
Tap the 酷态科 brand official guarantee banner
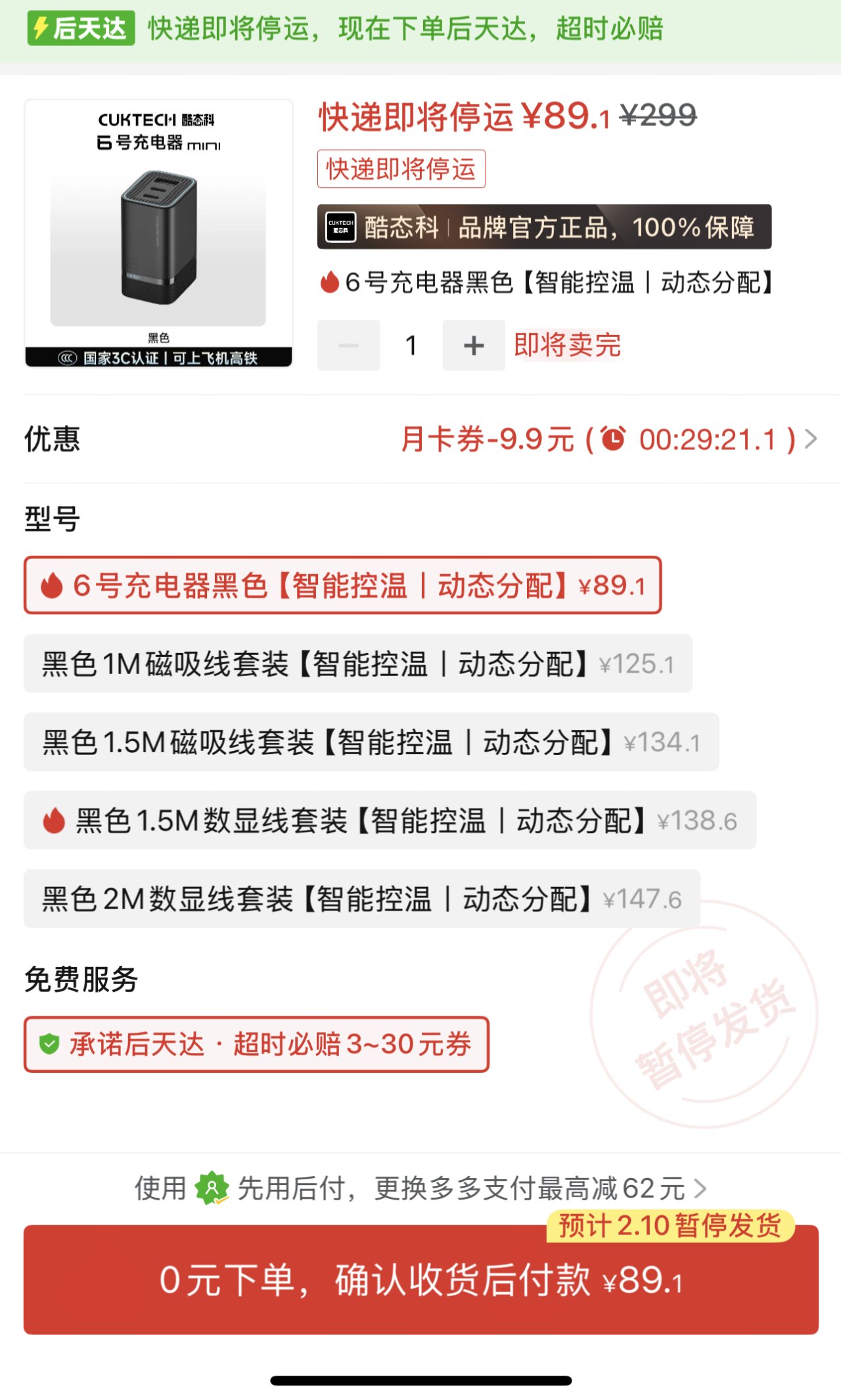tap(544, 227)
